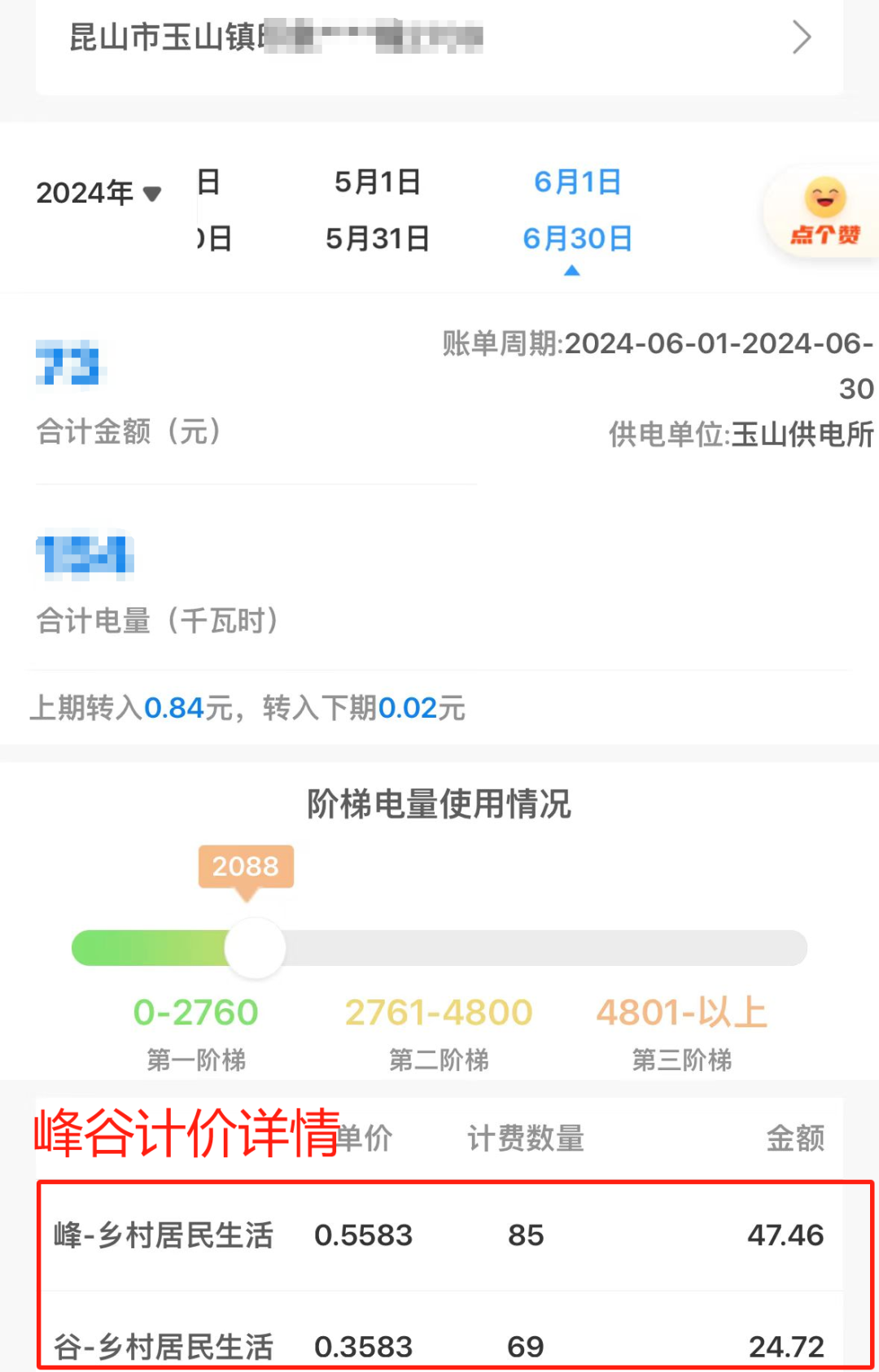This screenshot has width=879, height=1372.
Task: Tap the 点个赞 like button
Action: [x=824, y=213]
